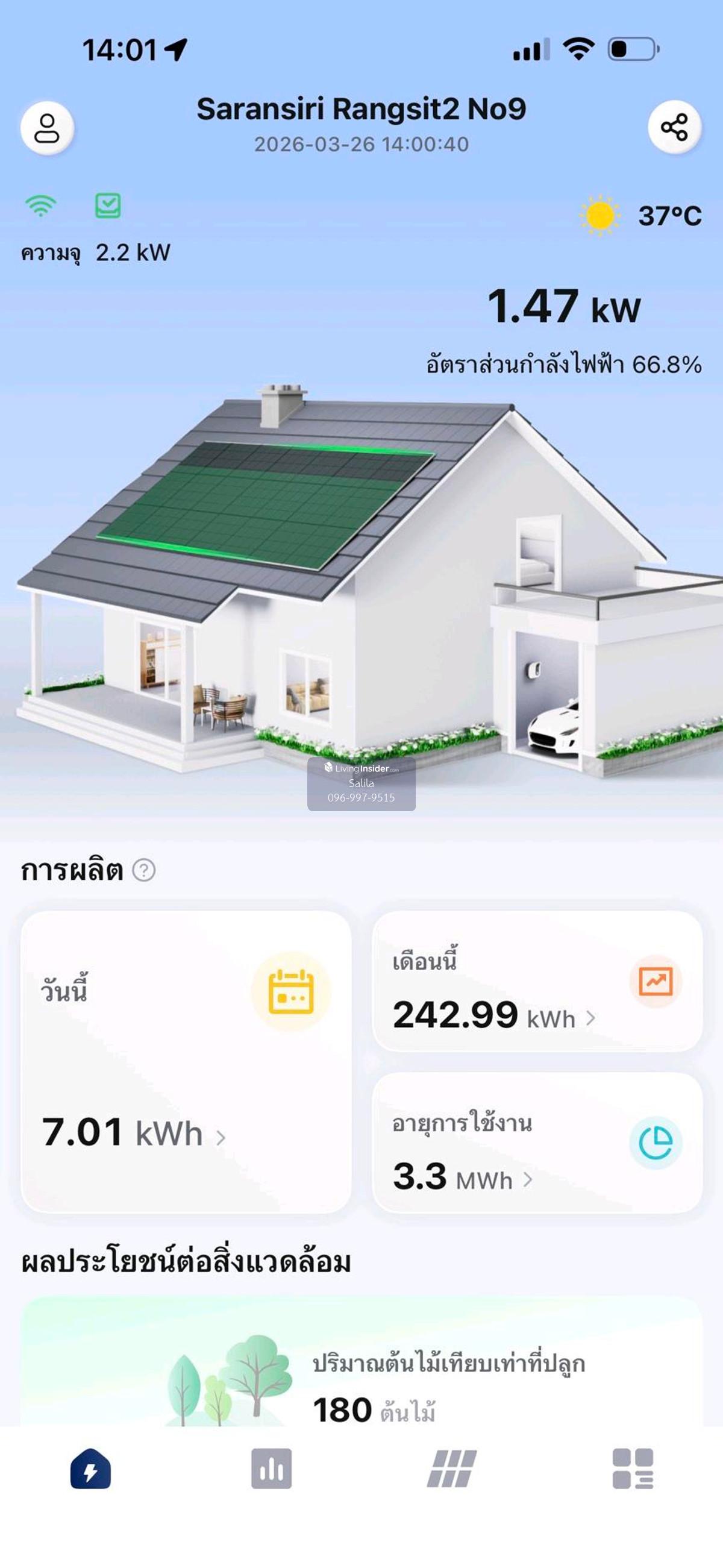This screenshot has width=723, height=1568.
Task: Open the user profile icon
Action: pyautogui.click(x=47, y=128)
